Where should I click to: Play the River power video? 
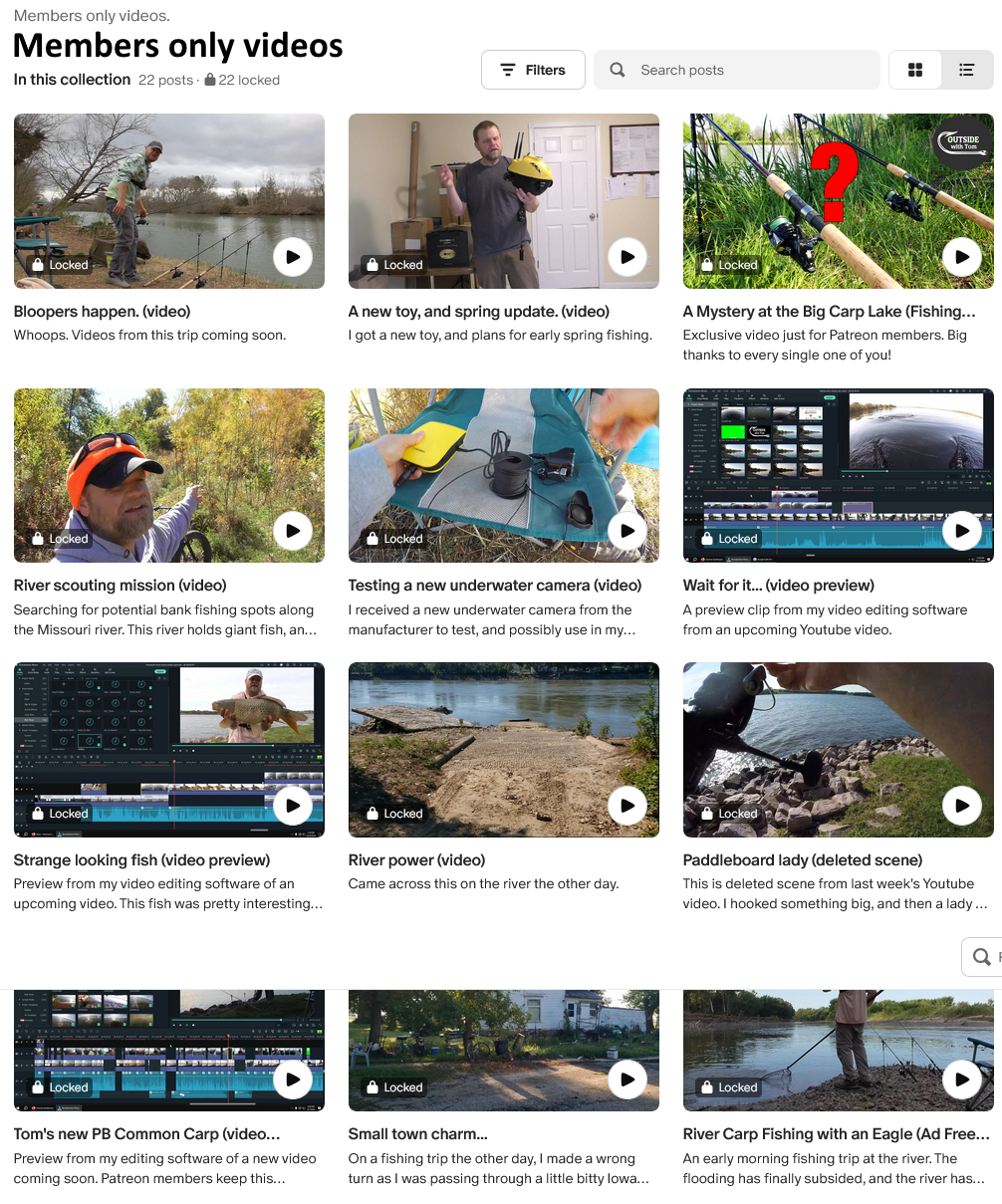(x=627, y=805)
